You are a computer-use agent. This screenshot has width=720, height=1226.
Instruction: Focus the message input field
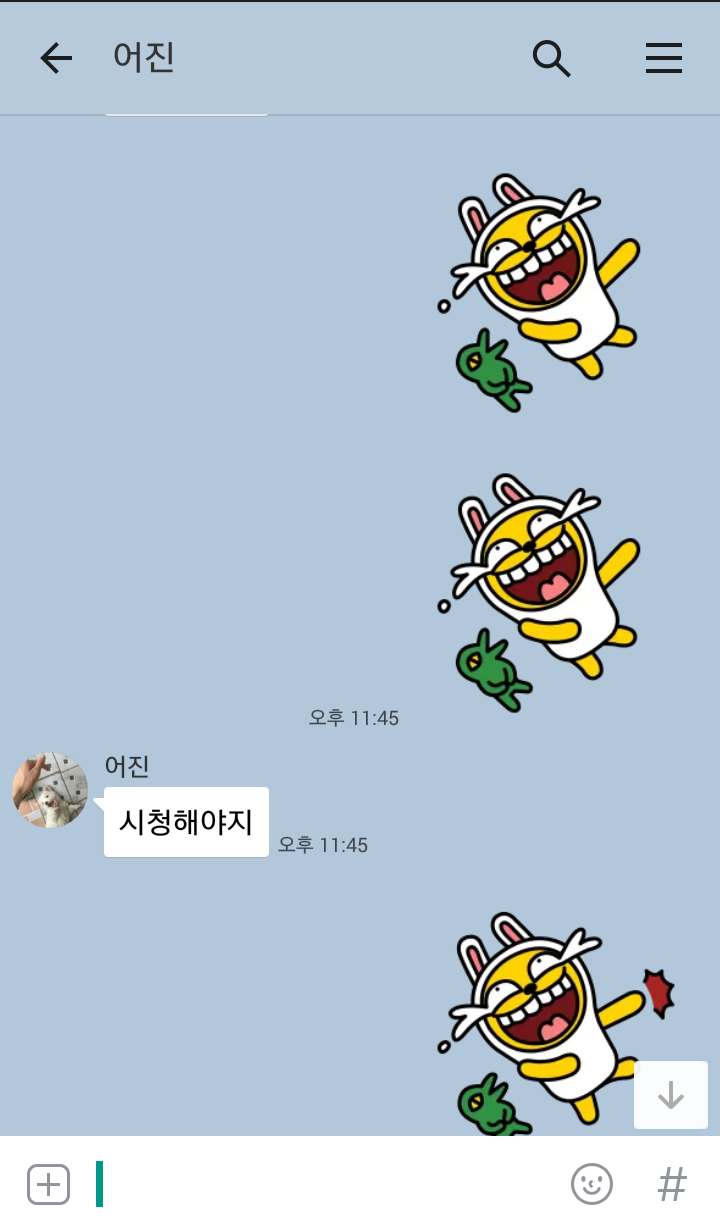click(x=330, y=1184)
